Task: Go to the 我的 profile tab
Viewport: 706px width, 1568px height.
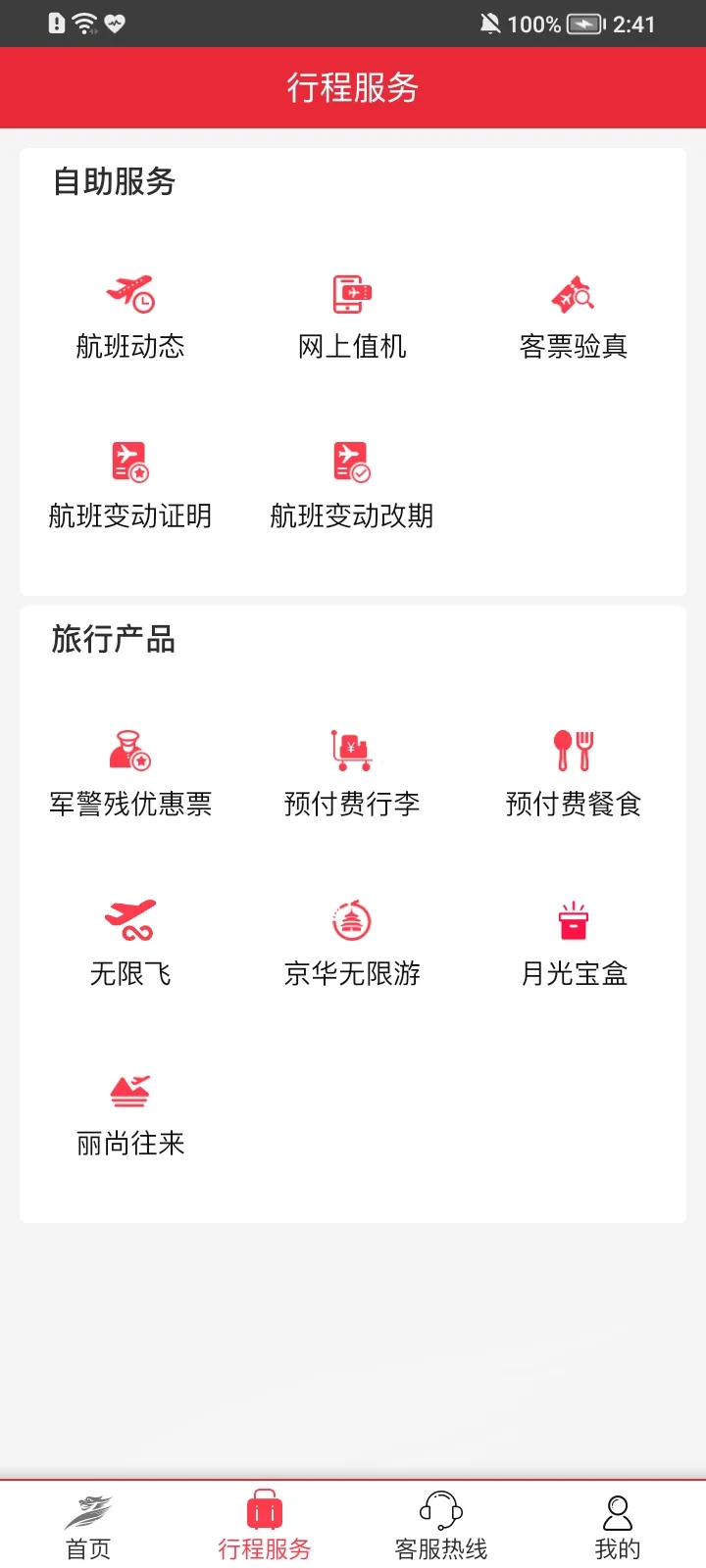Action: pos(618,1526)
